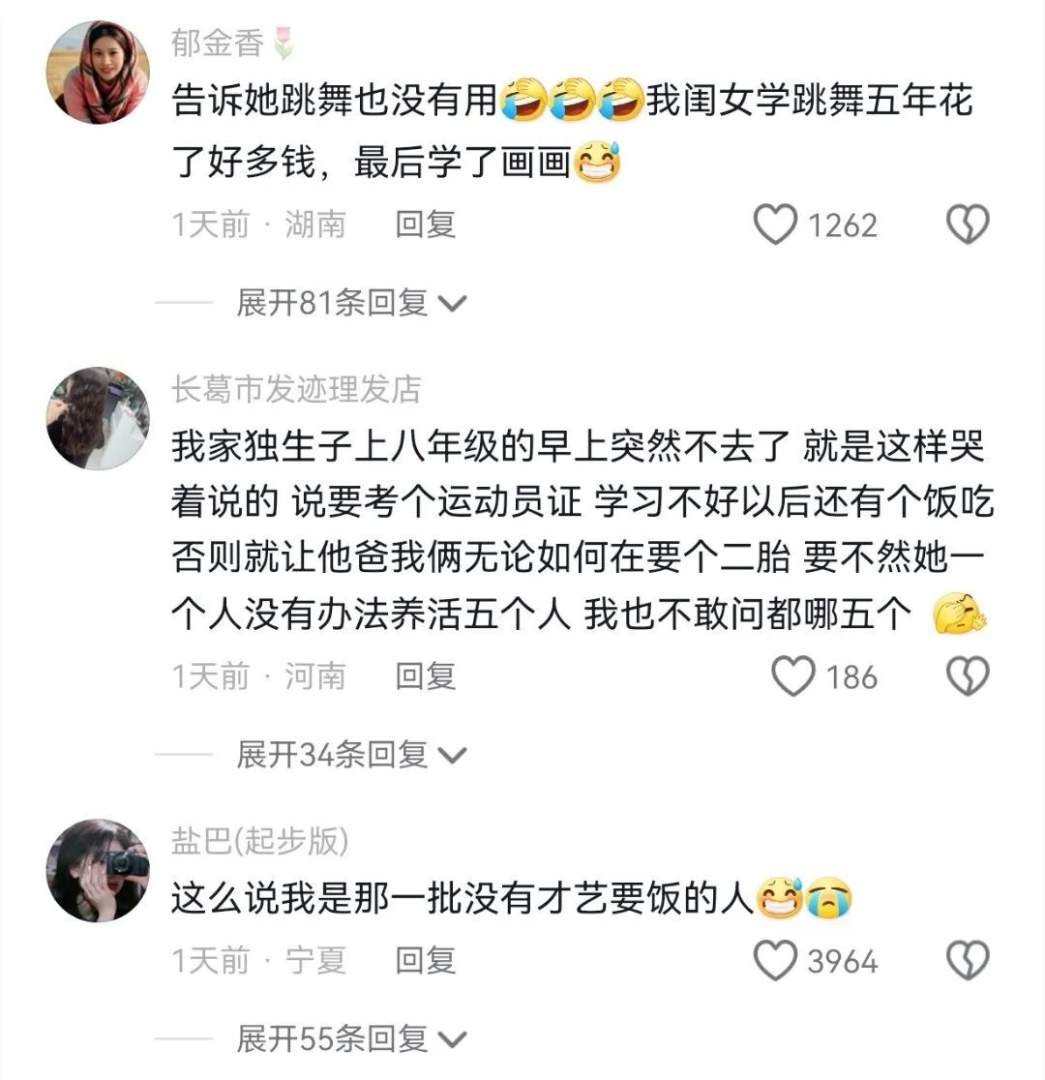Reply to 郁金香's comment
1045x1080 pixels.
(x=425, y=225)
